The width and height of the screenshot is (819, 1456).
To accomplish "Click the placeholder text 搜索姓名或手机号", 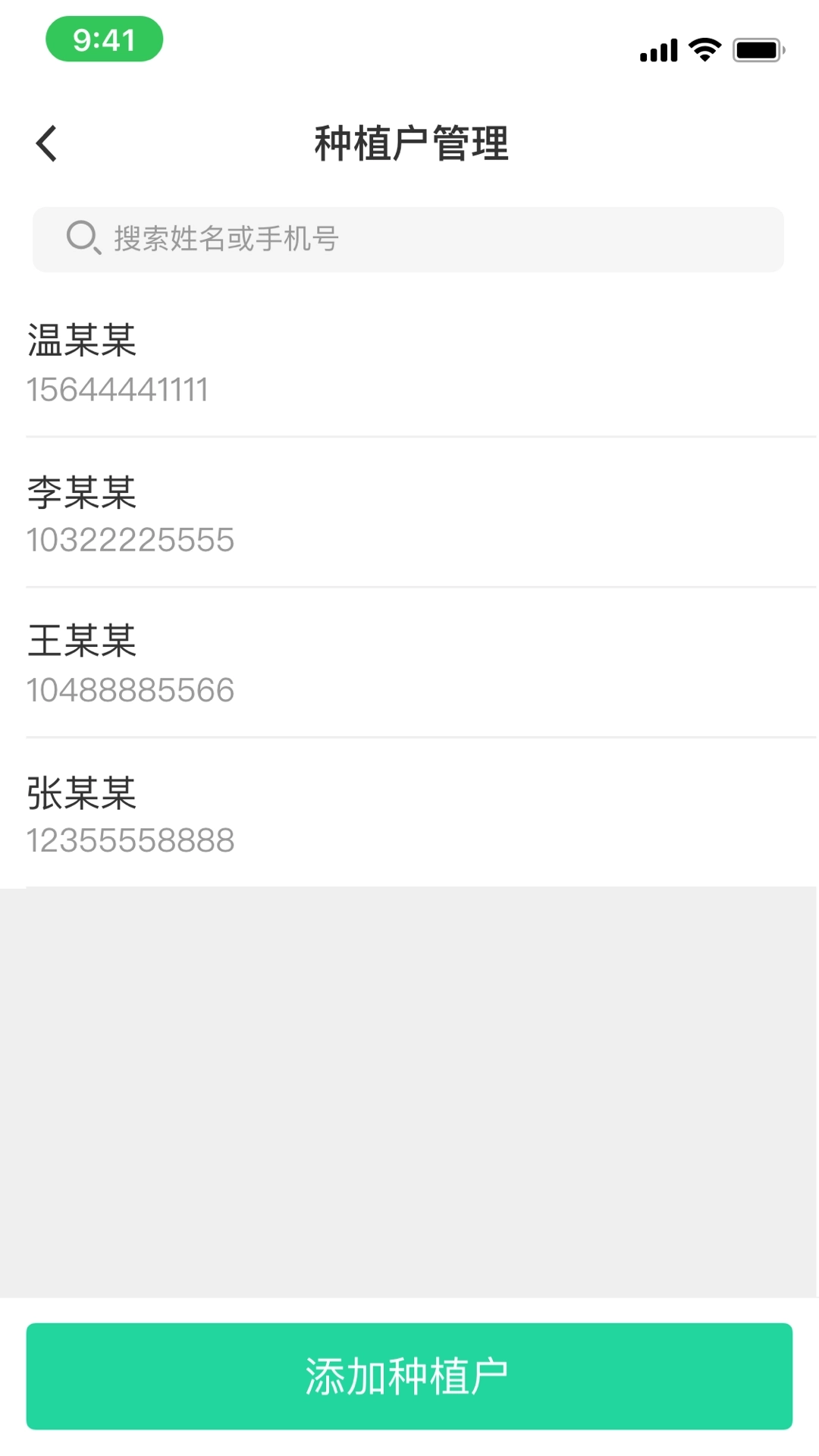I will coord(225,239).
